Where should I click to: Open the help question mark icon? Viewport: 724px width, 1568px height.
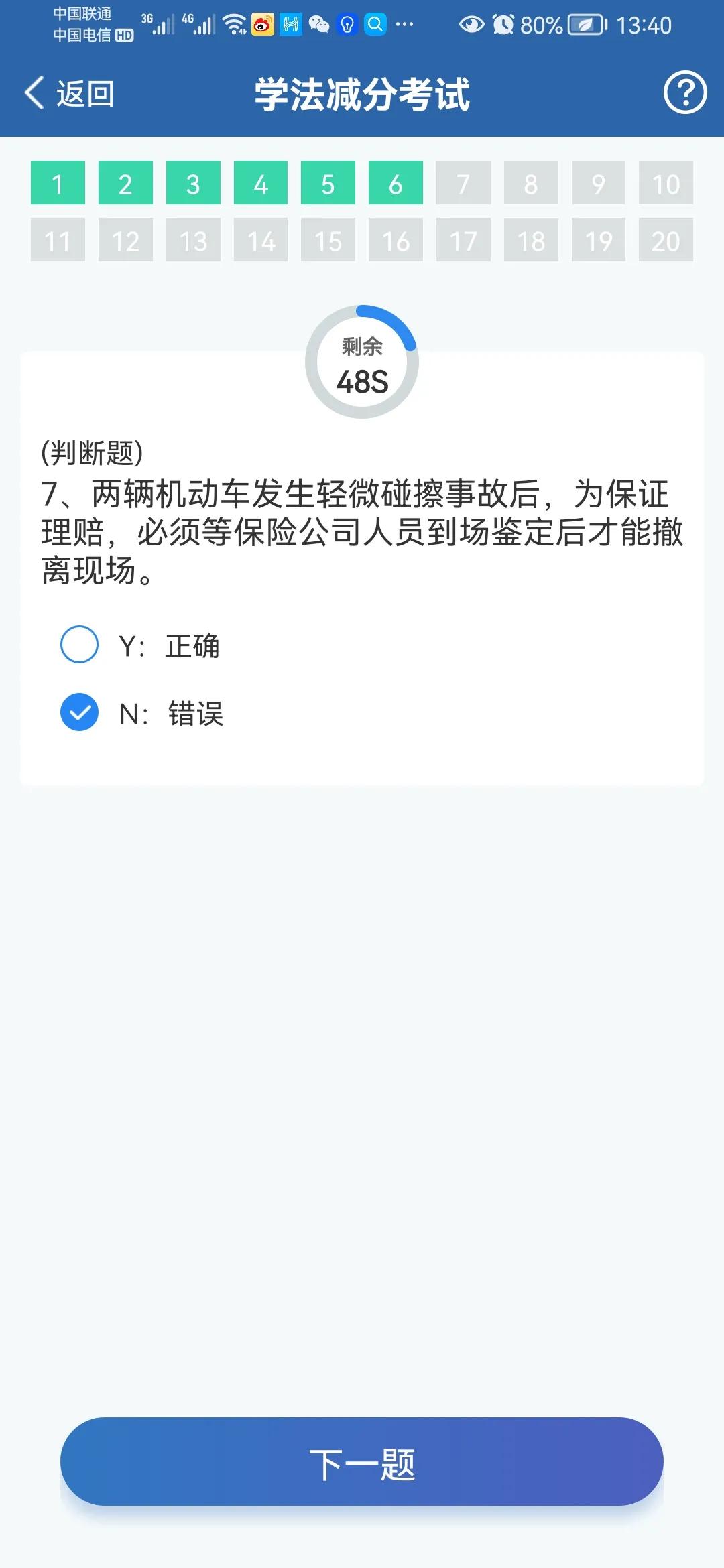tap(684, 92)
